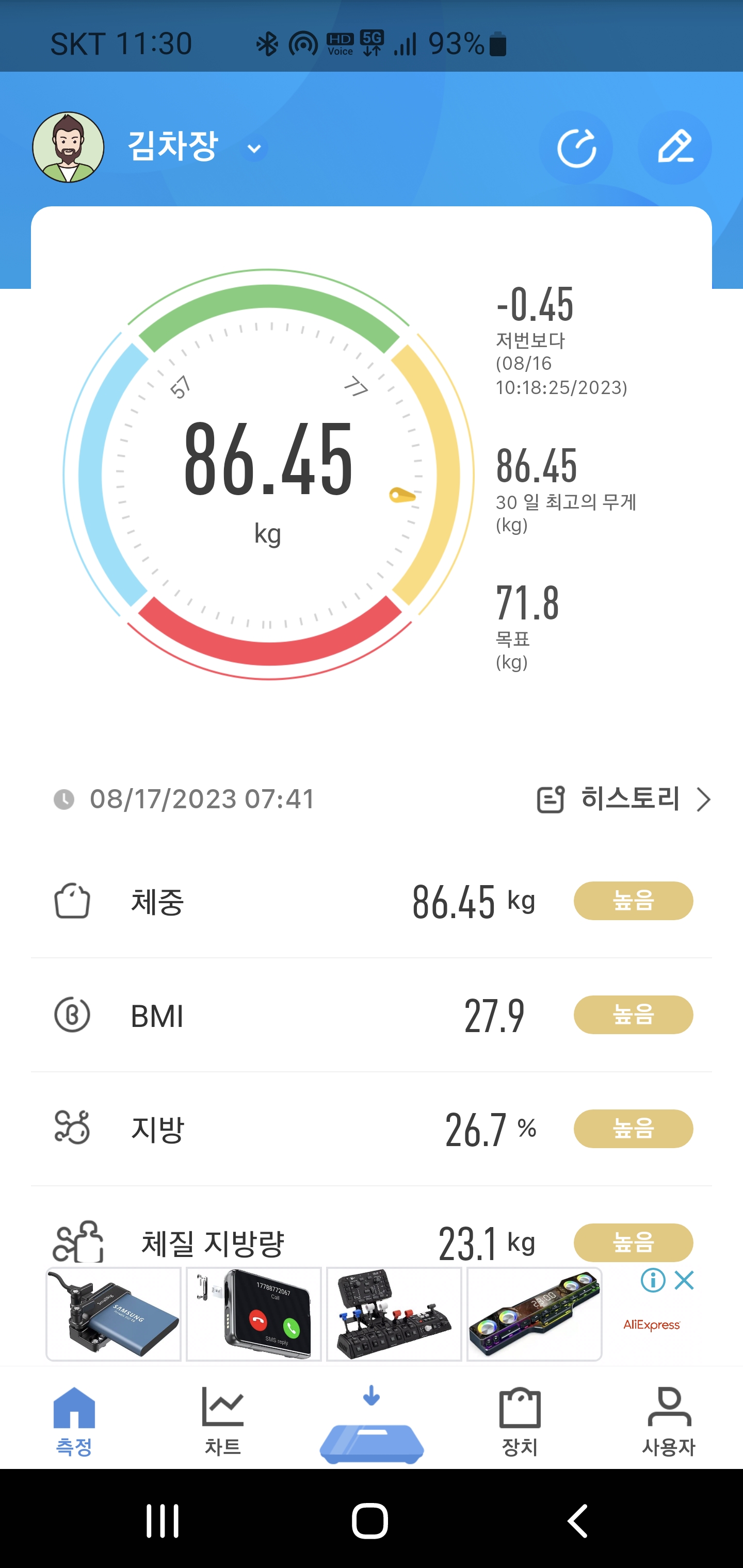Viewport: 743px width, 1568px height.
Task: Switch to the 차트 tab
Action: coord(223,1420)
